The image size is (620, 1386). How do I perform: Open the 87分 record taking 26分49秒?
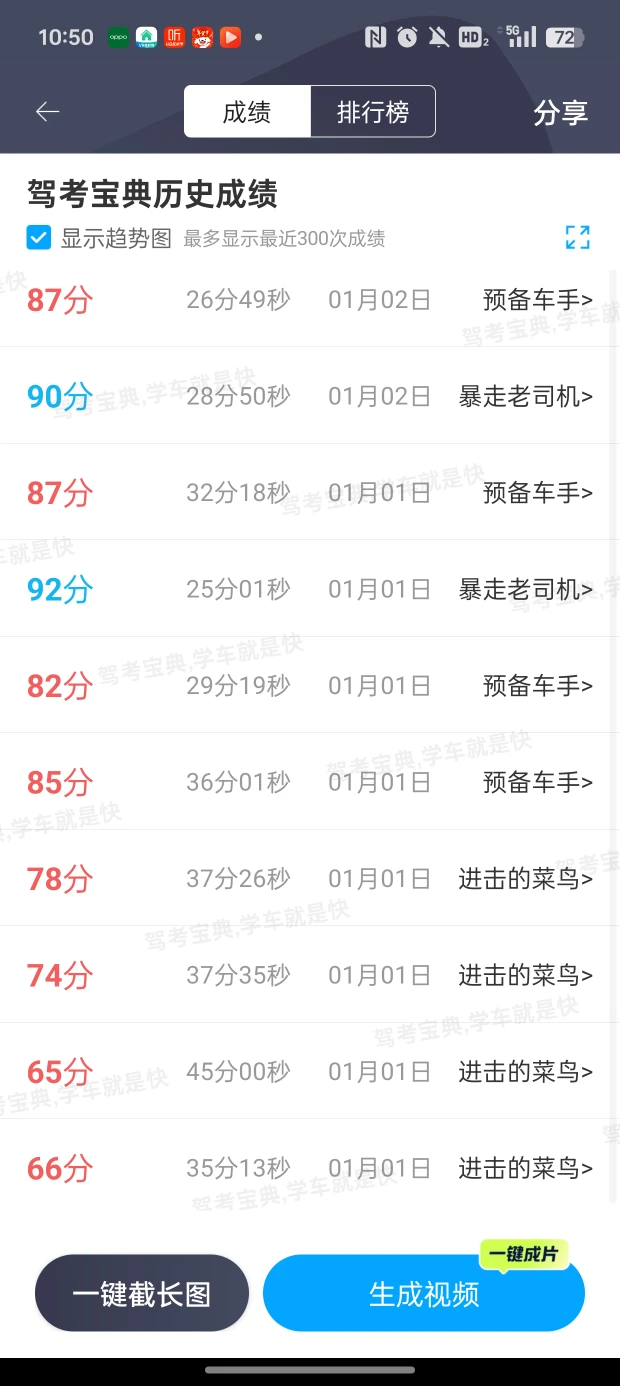coord(310,300)
